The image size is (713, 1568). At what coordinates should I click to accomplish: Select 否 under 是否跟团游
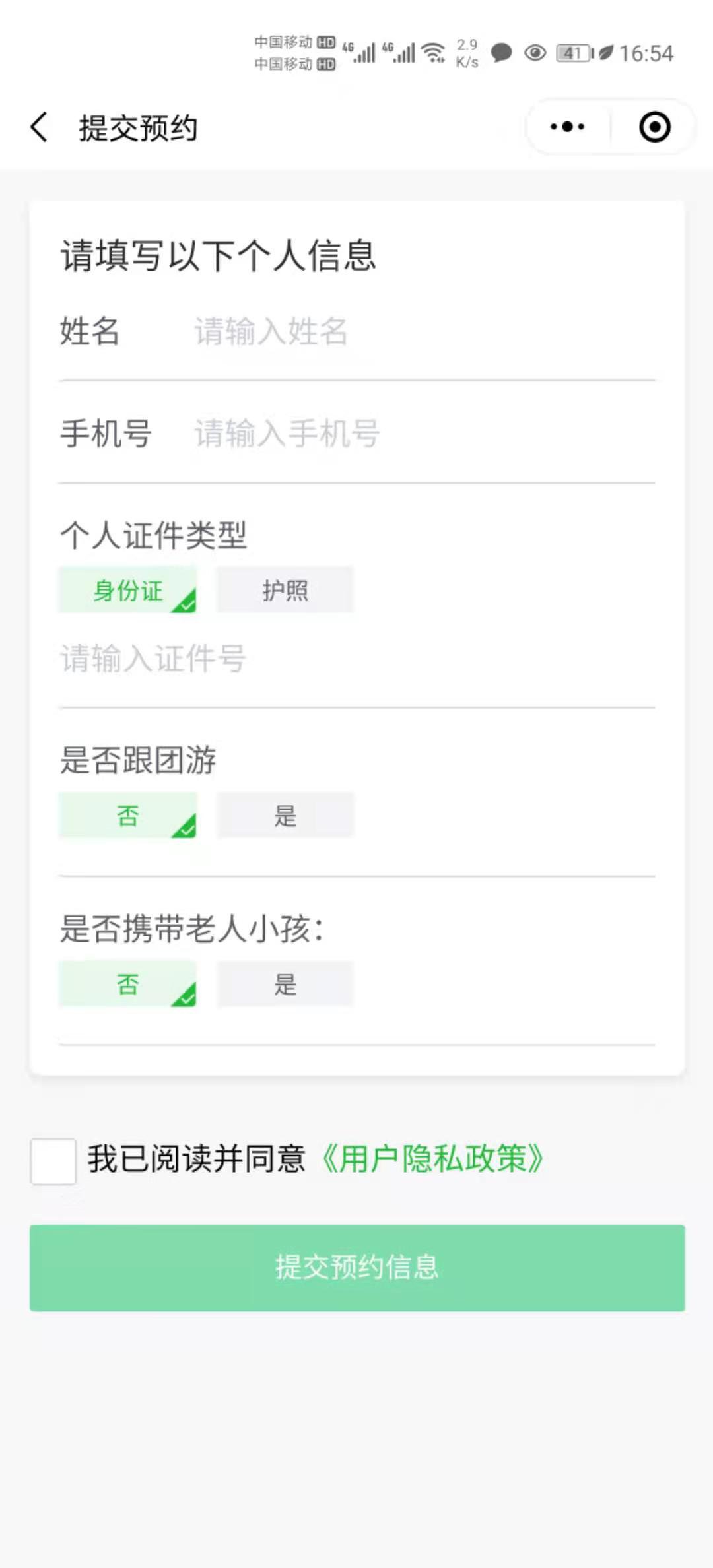click(128, 815)
